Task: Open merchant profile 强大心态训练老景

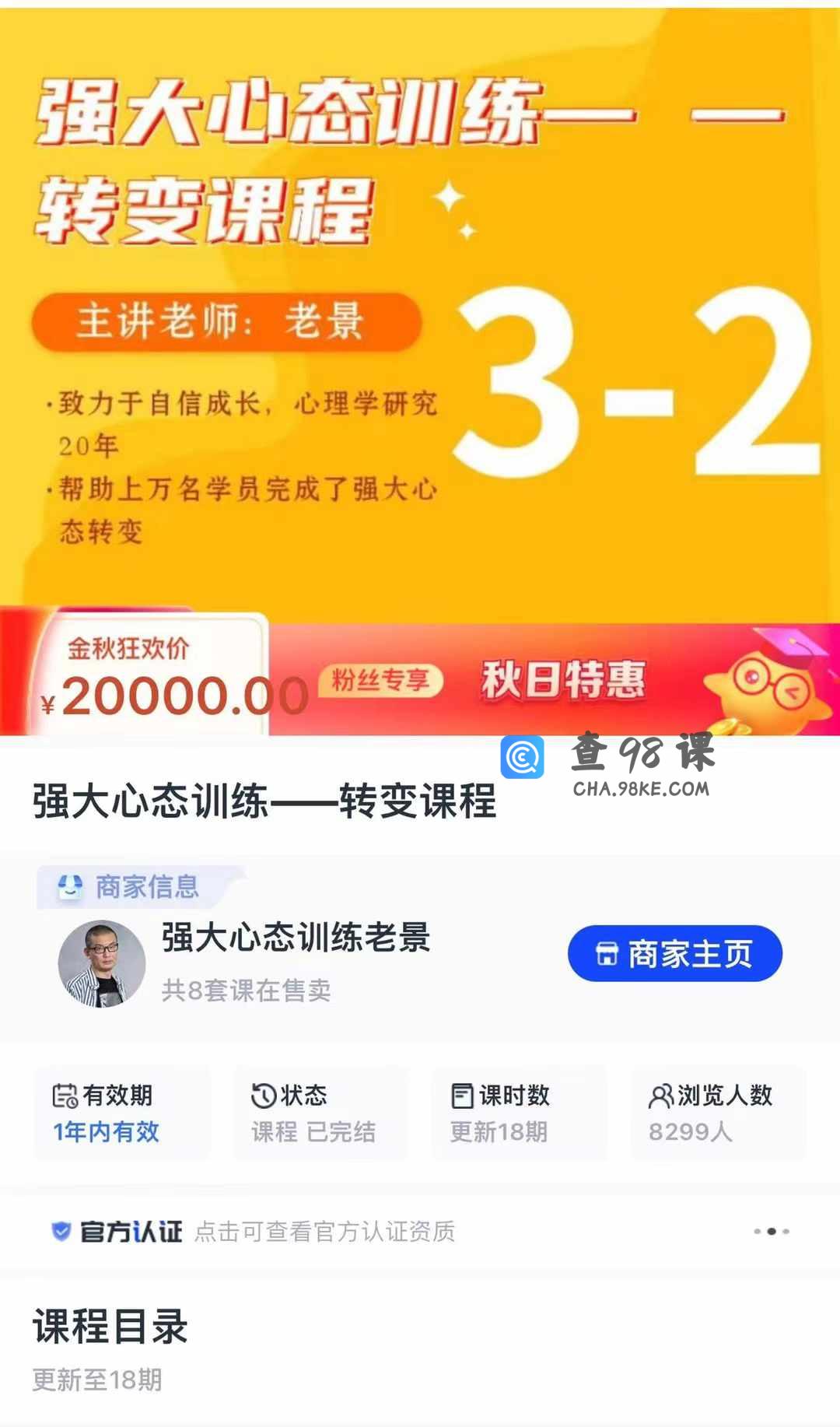Action: coord(296,938)
